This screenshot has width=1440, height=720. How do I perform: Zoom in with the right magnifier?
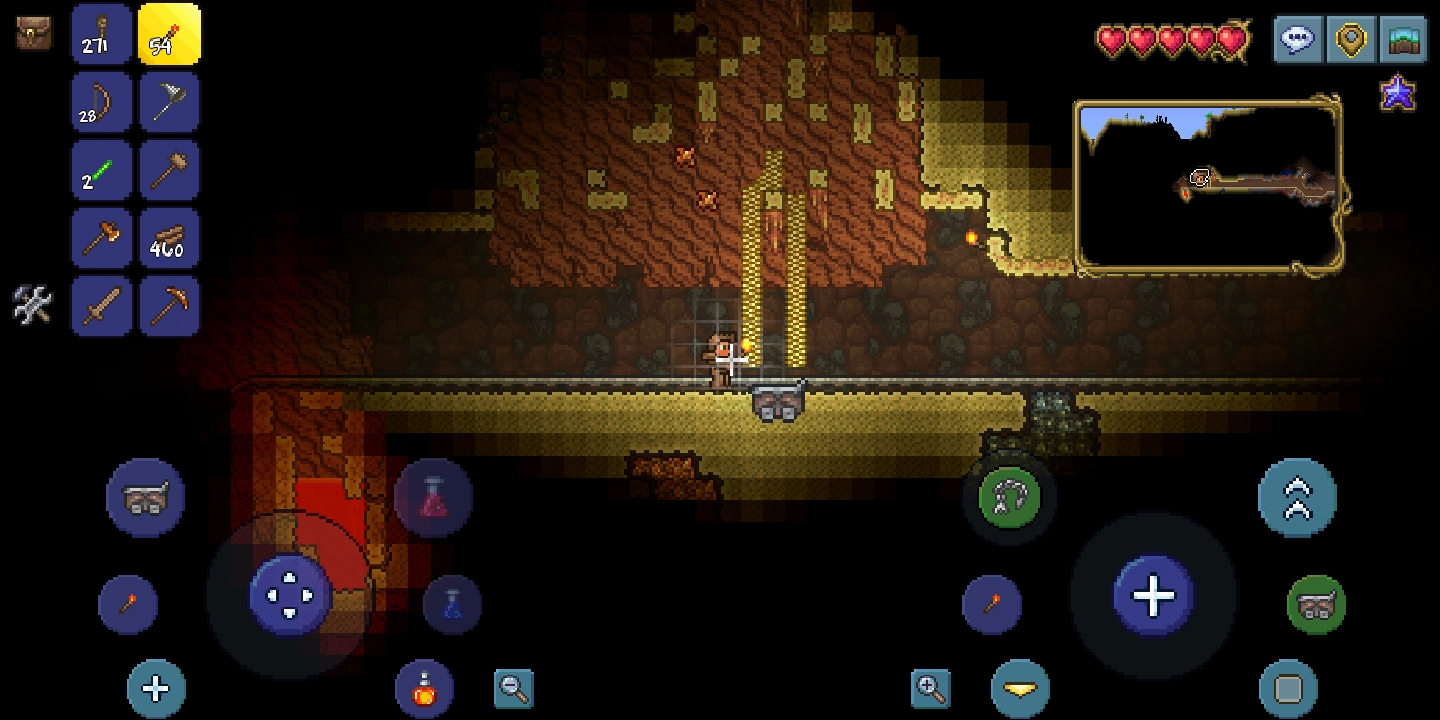[930, 688]
